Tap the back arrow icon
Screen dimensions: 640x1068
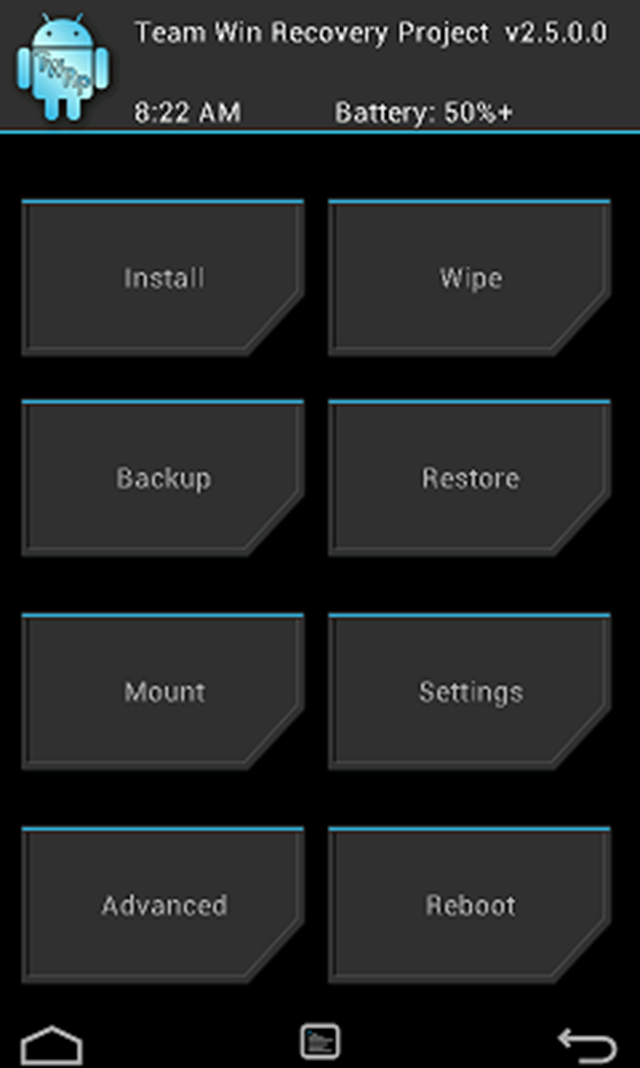pos(587,1044)
